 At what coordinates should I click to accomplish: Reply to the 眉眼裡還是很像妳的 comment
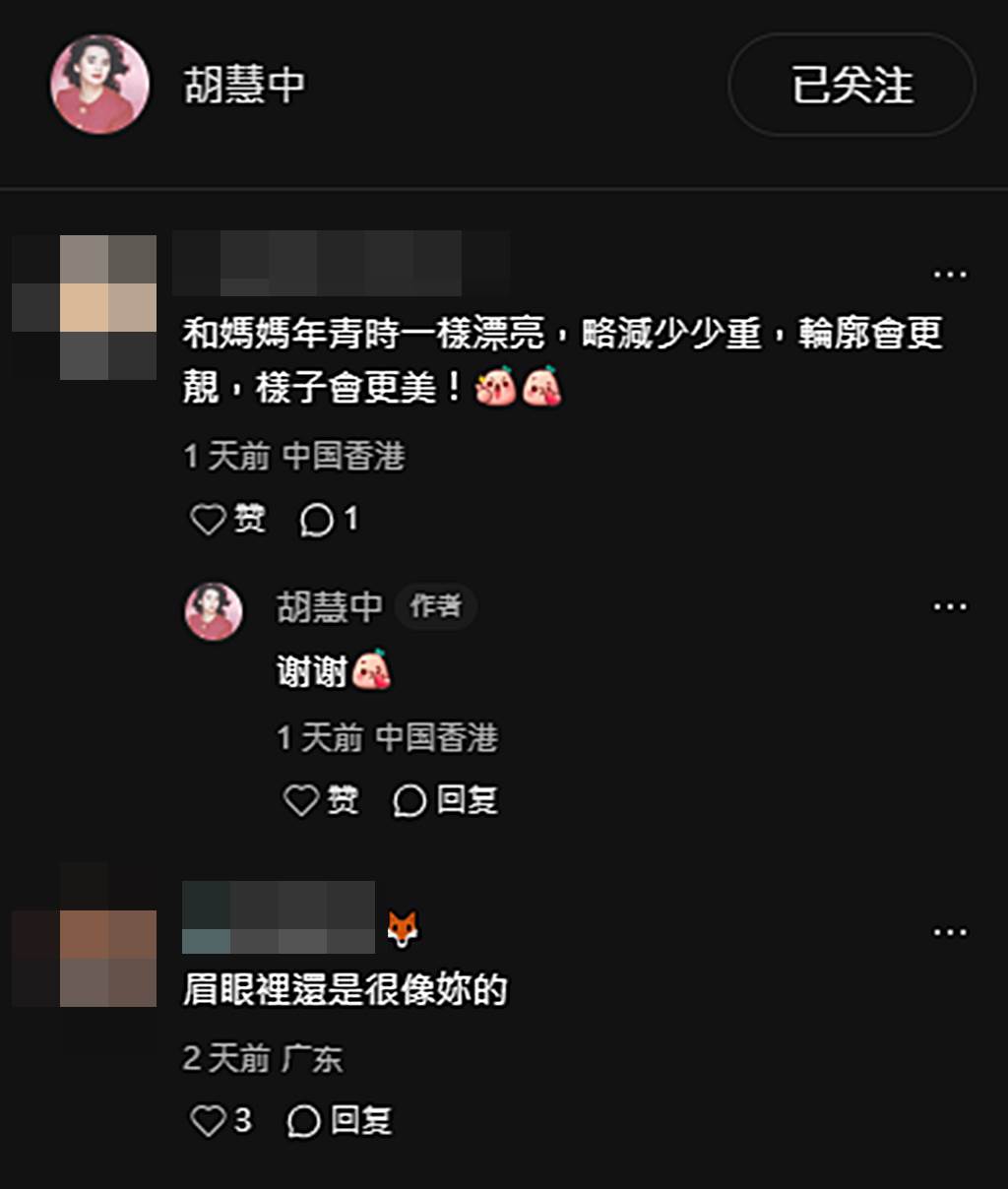(x=339, y=1120)
